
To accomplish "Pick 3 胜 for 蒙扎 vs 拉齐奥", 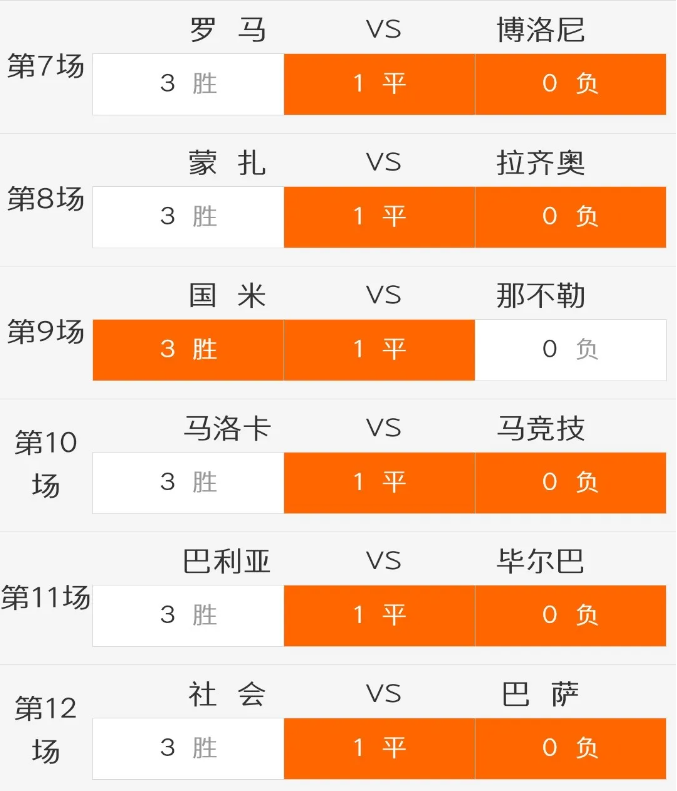I will point(188,217).
